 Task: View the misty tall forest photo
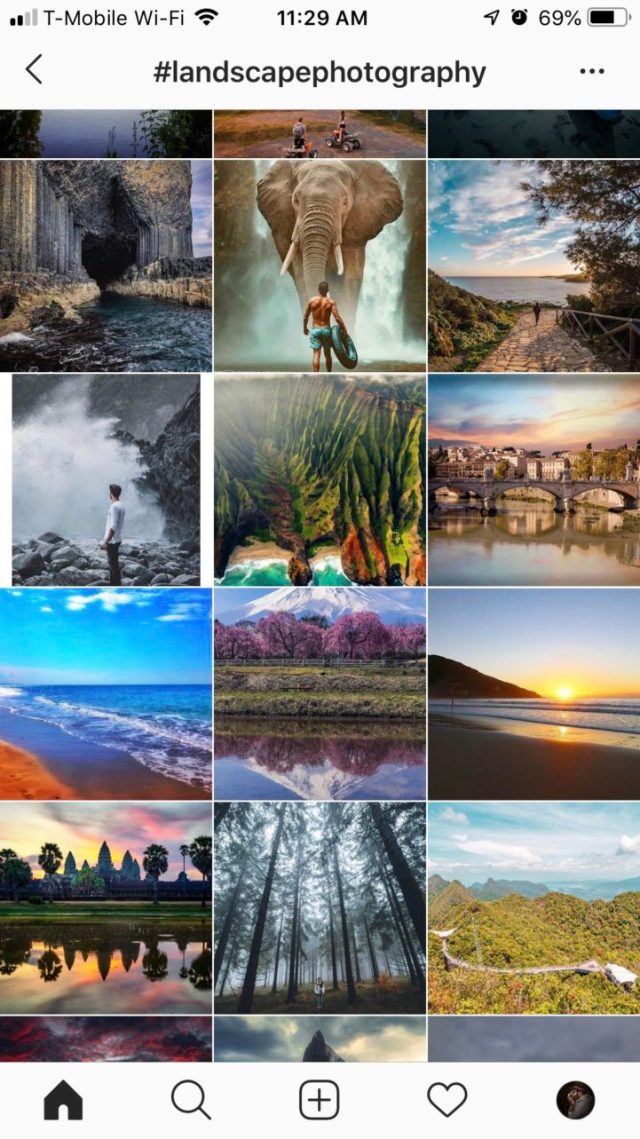pos(319,908)
